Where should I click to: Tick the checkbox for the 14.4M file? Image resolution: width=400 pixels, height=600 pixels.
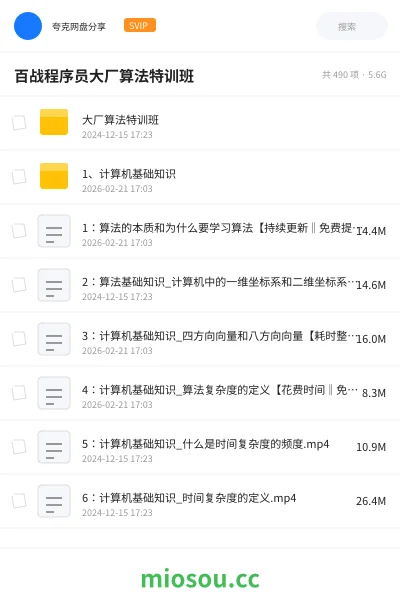[19, 231]
